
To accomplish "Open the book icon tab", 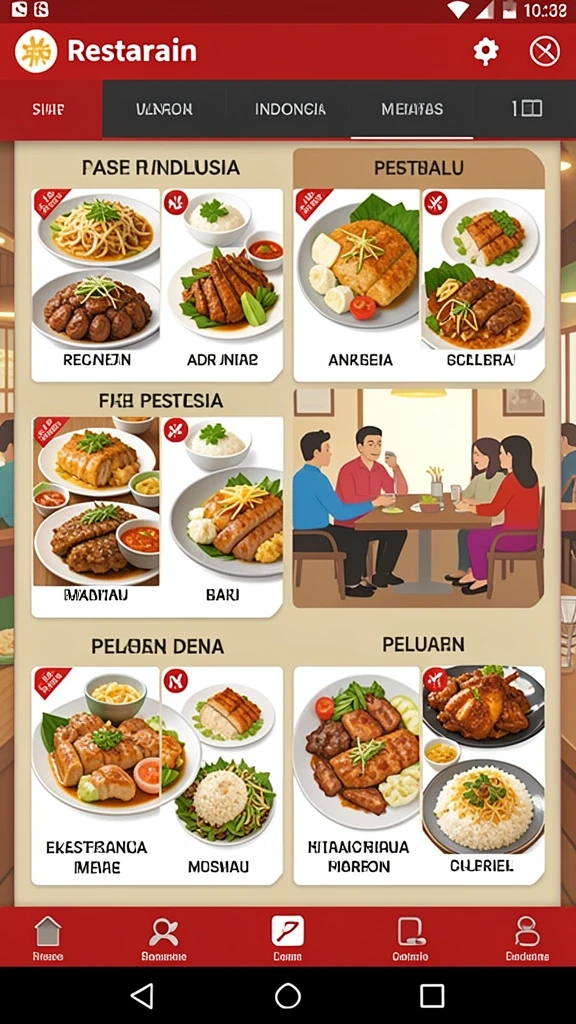I will click(526, 108).
